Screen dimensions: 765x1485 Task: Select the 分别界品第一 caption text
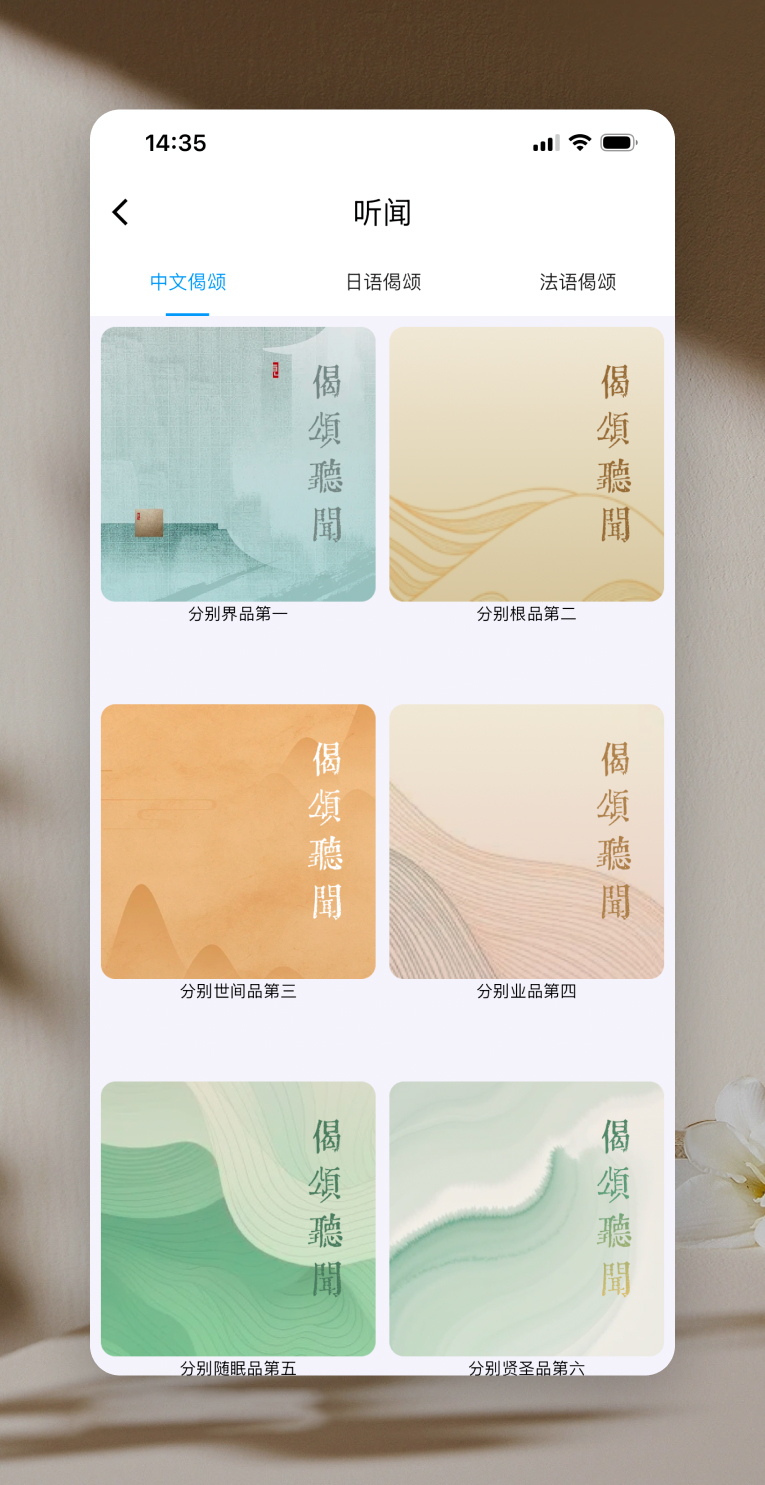click(x=237, y=612)
